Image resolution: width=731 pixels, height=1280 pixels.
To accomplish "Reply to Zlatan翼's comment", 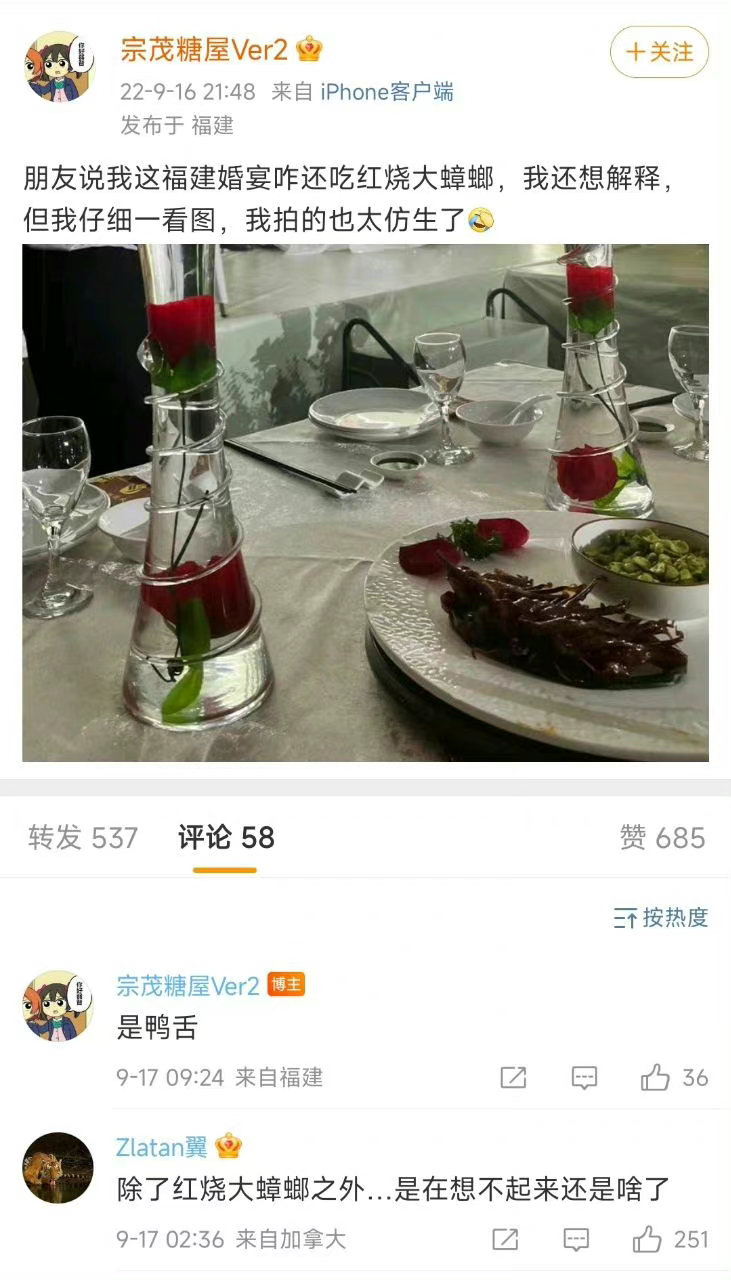I will (x=577, y=1240).
